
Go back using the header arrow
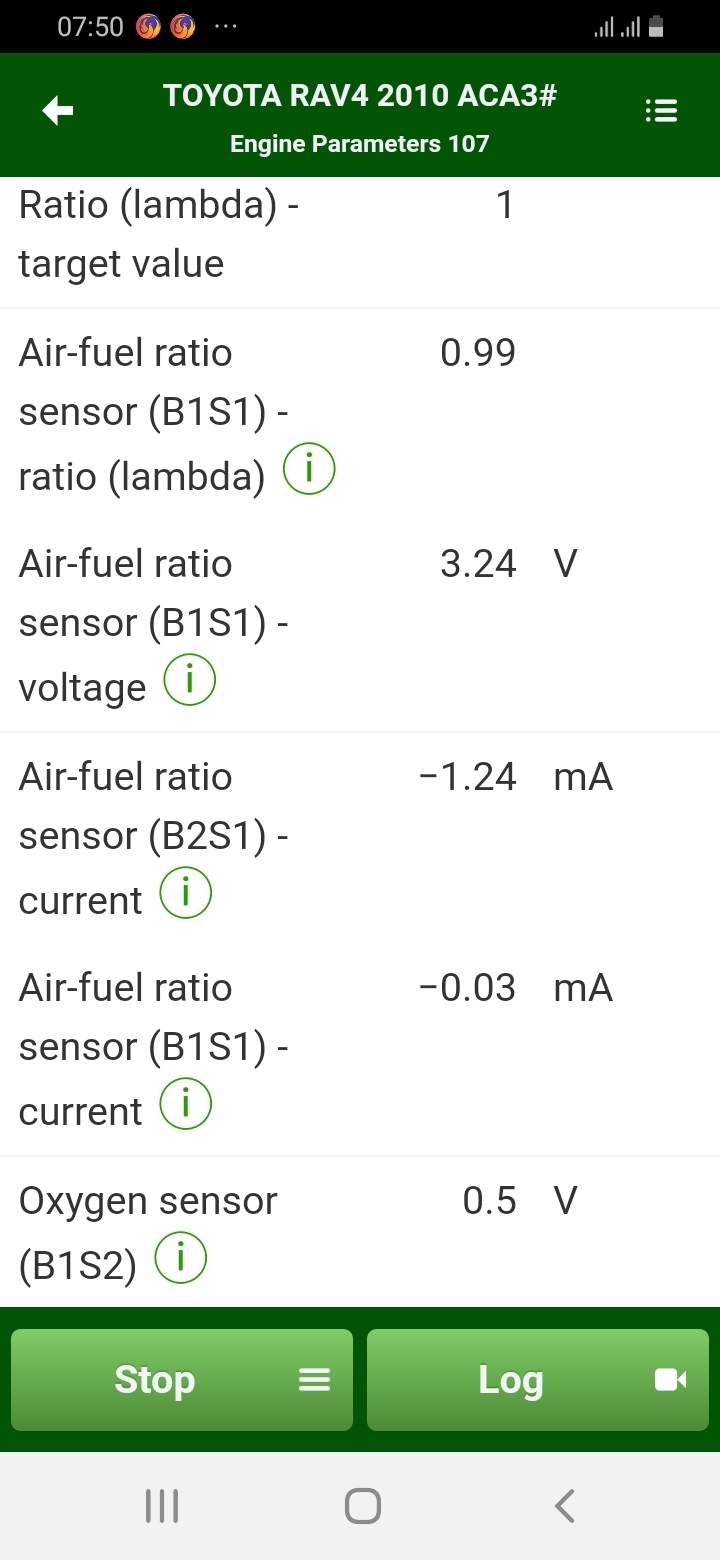[x=58, y=112]
